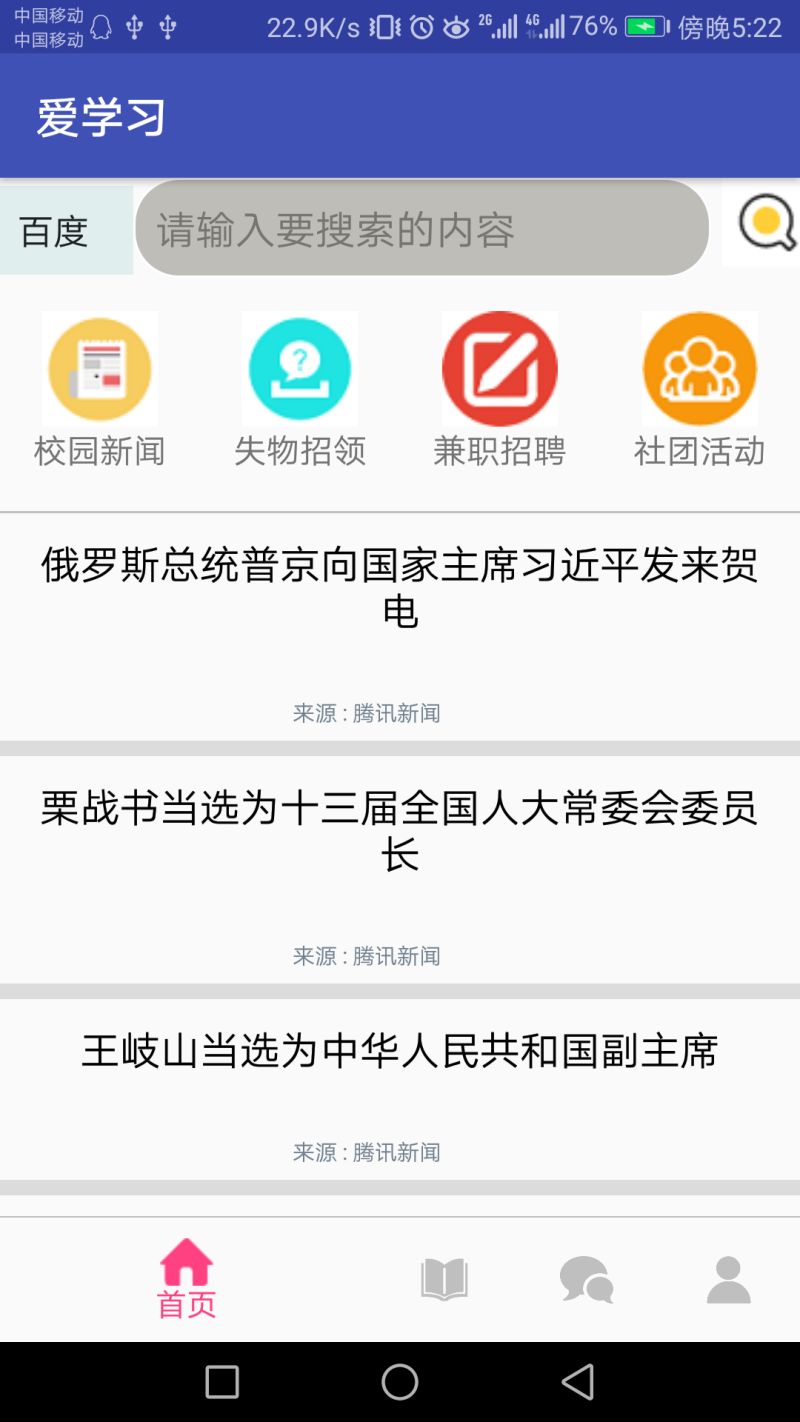Switch to the open book tab

[x=444, y=1279]
